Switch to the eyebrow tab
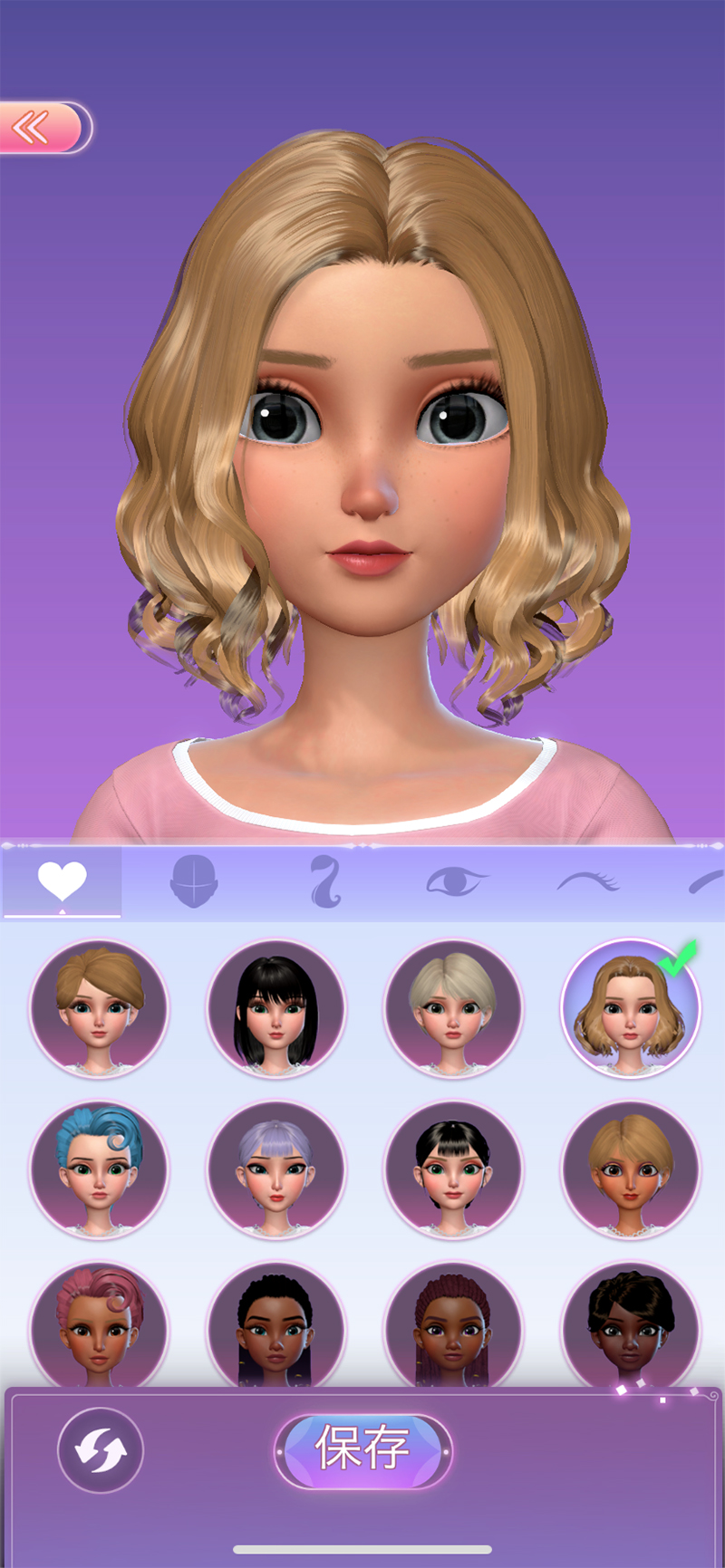This screenshot has width=725, height=1568. pyautogui.click(x=587, y=880)
